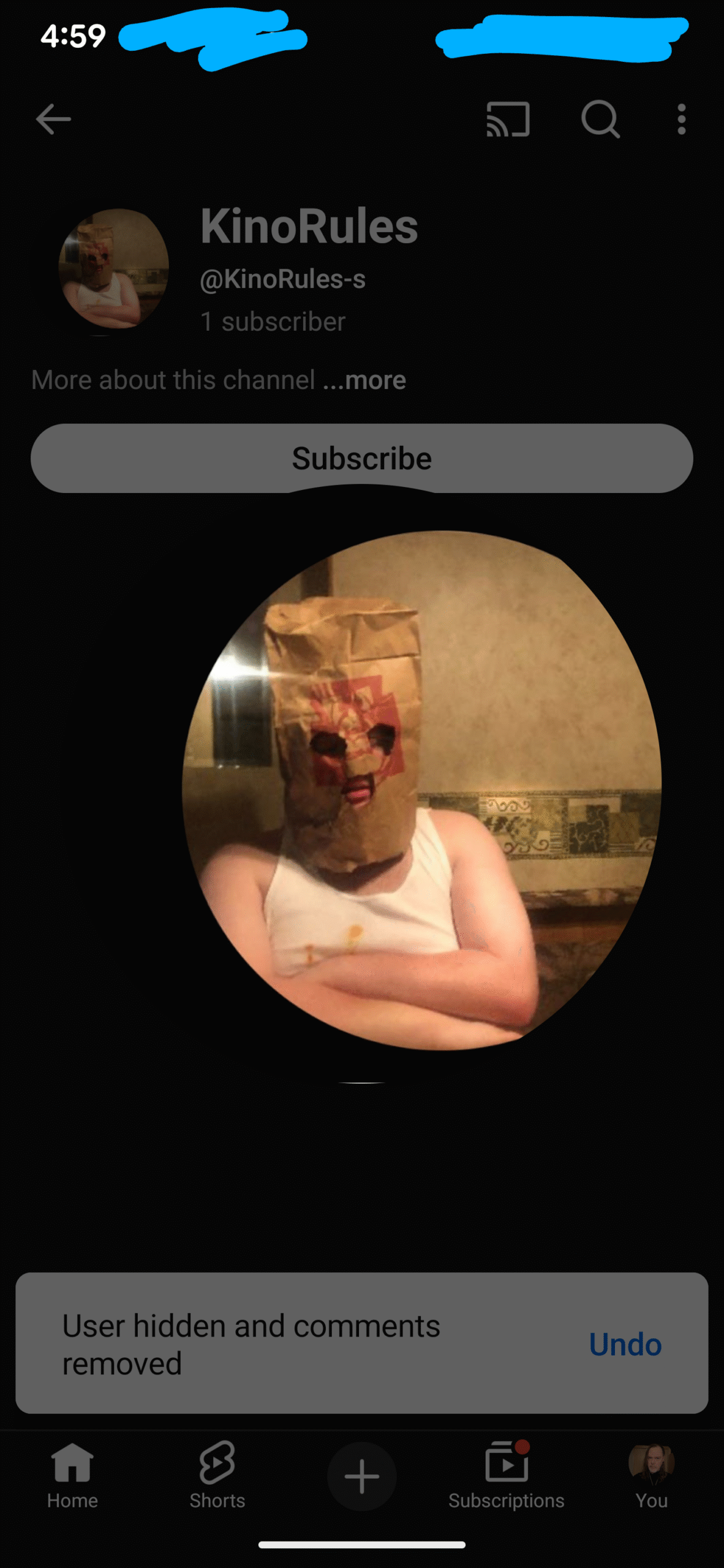Open search on the channel page
724x1568 pixels.
(600, 119)
